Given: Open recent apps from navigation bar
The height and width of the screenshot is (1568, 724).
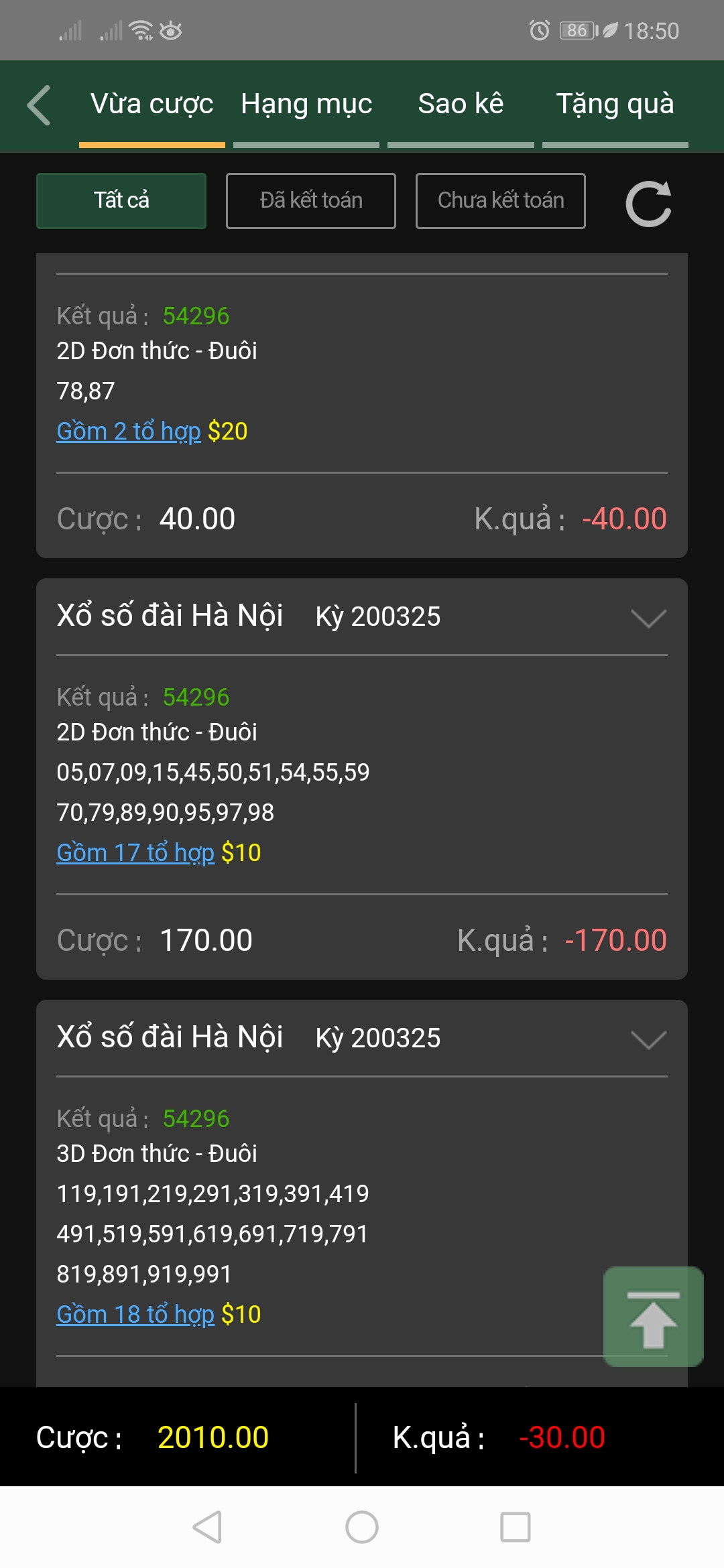Looking at the screenshot, I should click(x=516, y=1527).
